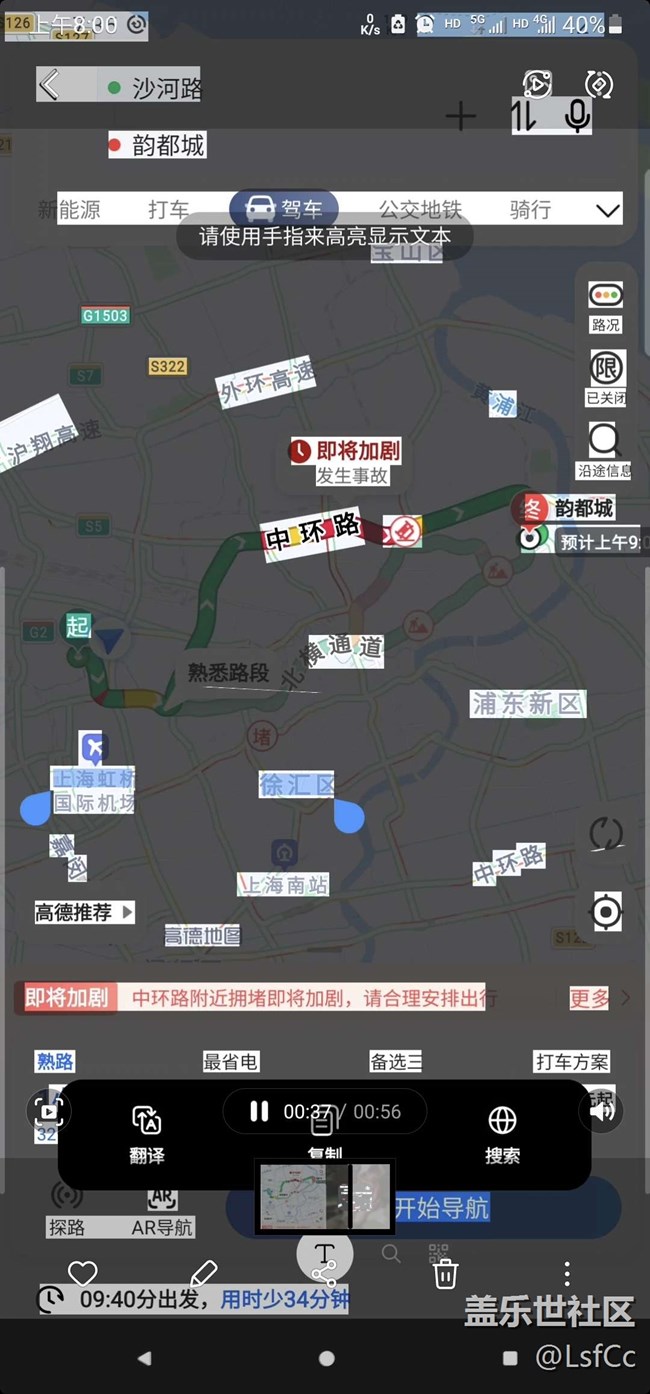Open the more options menu
650x1394 pixels.
pos(567,1273)
